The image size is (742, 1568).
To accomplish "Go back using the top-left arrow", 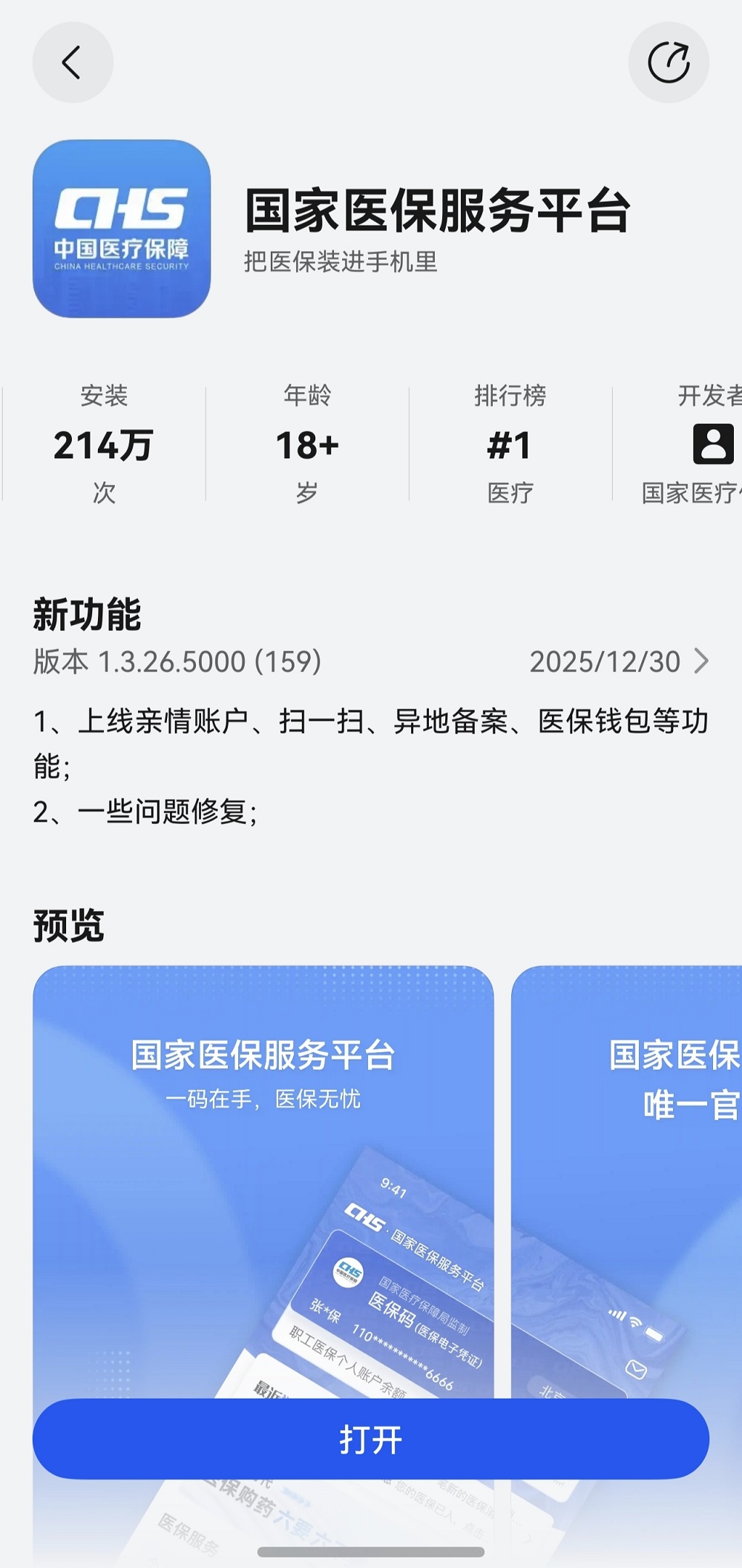I will pyautogui.click(x=73, y=62).
